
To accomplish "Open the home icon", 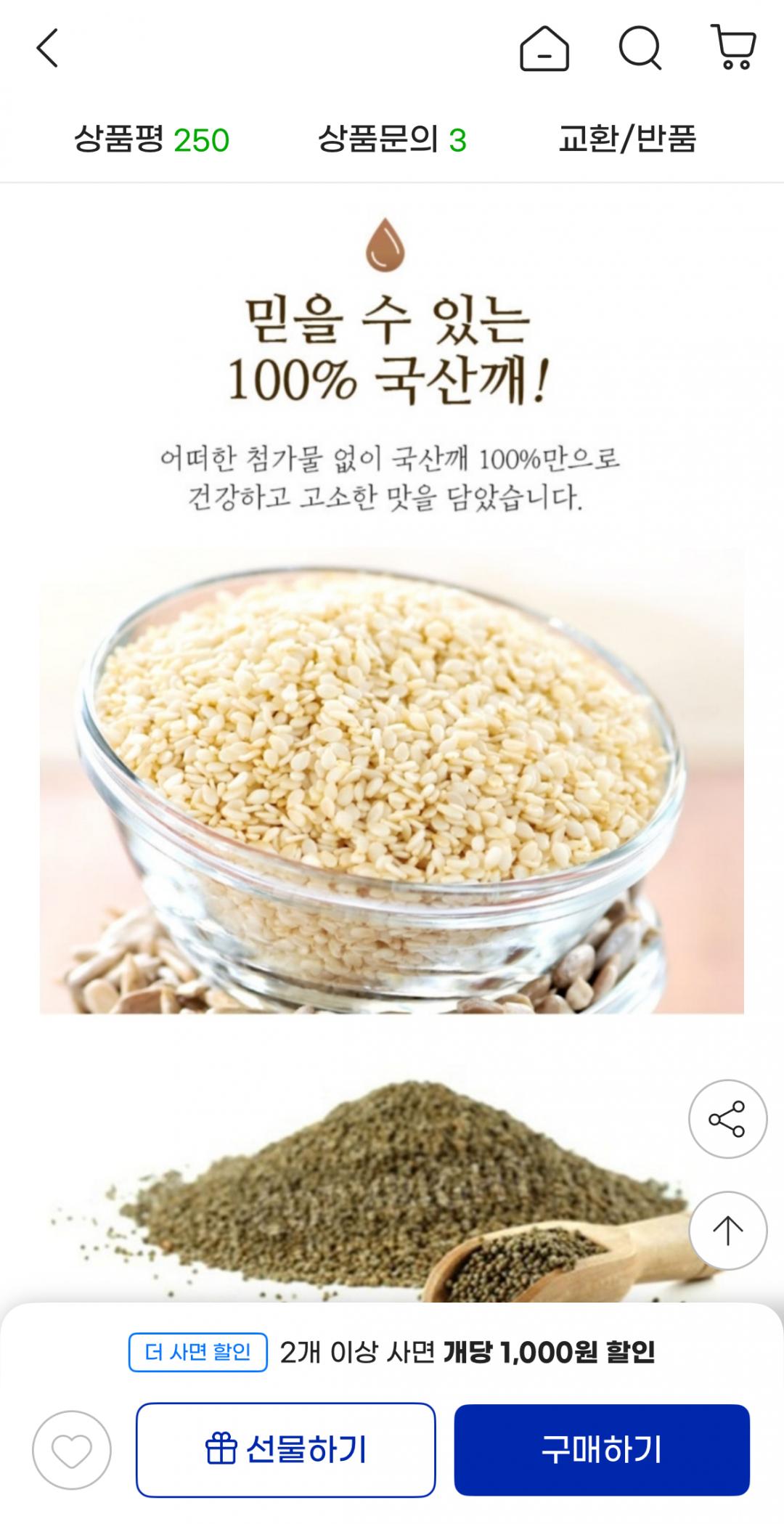I will [x=544, y=49].
